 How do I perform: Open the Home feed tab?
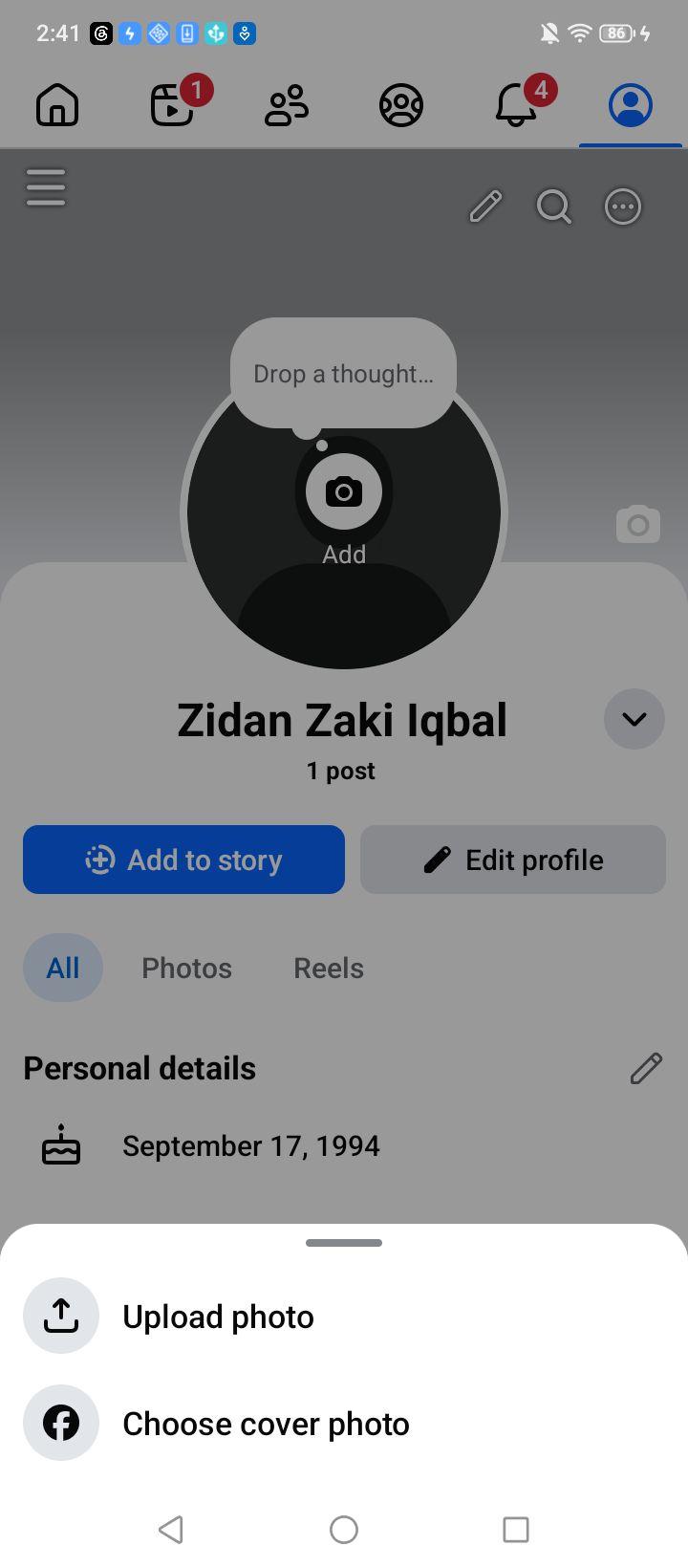57,105
